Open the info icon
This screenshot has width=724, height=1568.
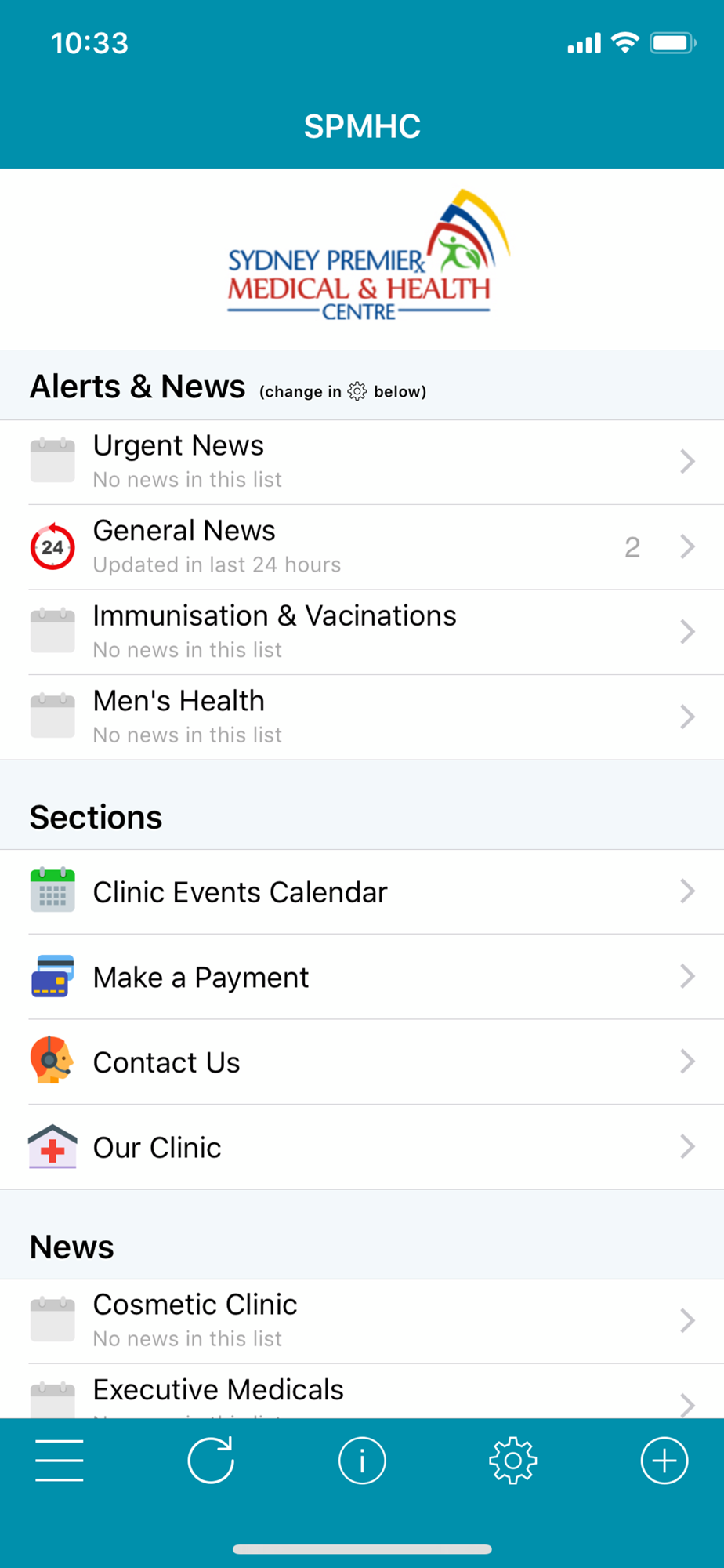(362, 1461)
